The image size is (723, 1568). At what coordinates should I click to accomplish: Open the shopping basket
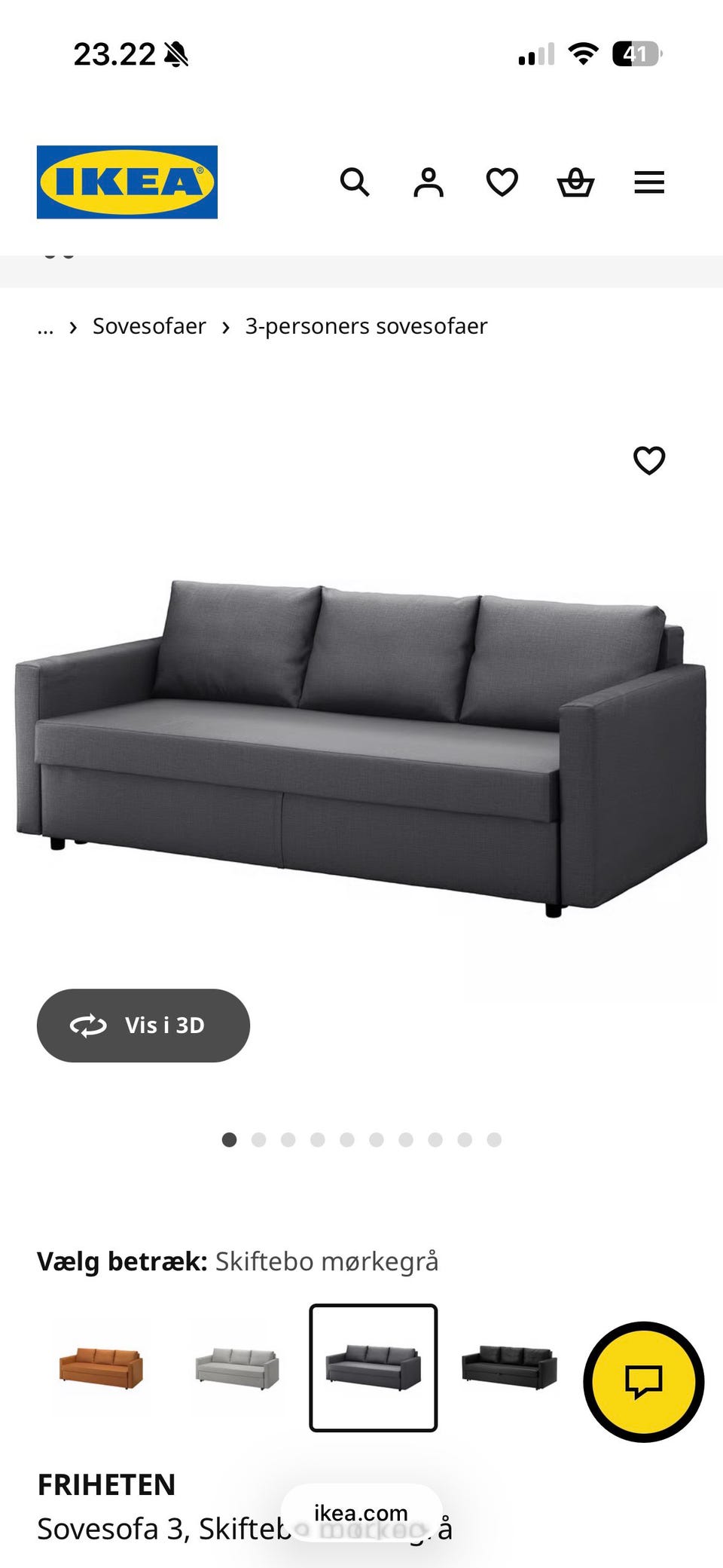(575, 182)
